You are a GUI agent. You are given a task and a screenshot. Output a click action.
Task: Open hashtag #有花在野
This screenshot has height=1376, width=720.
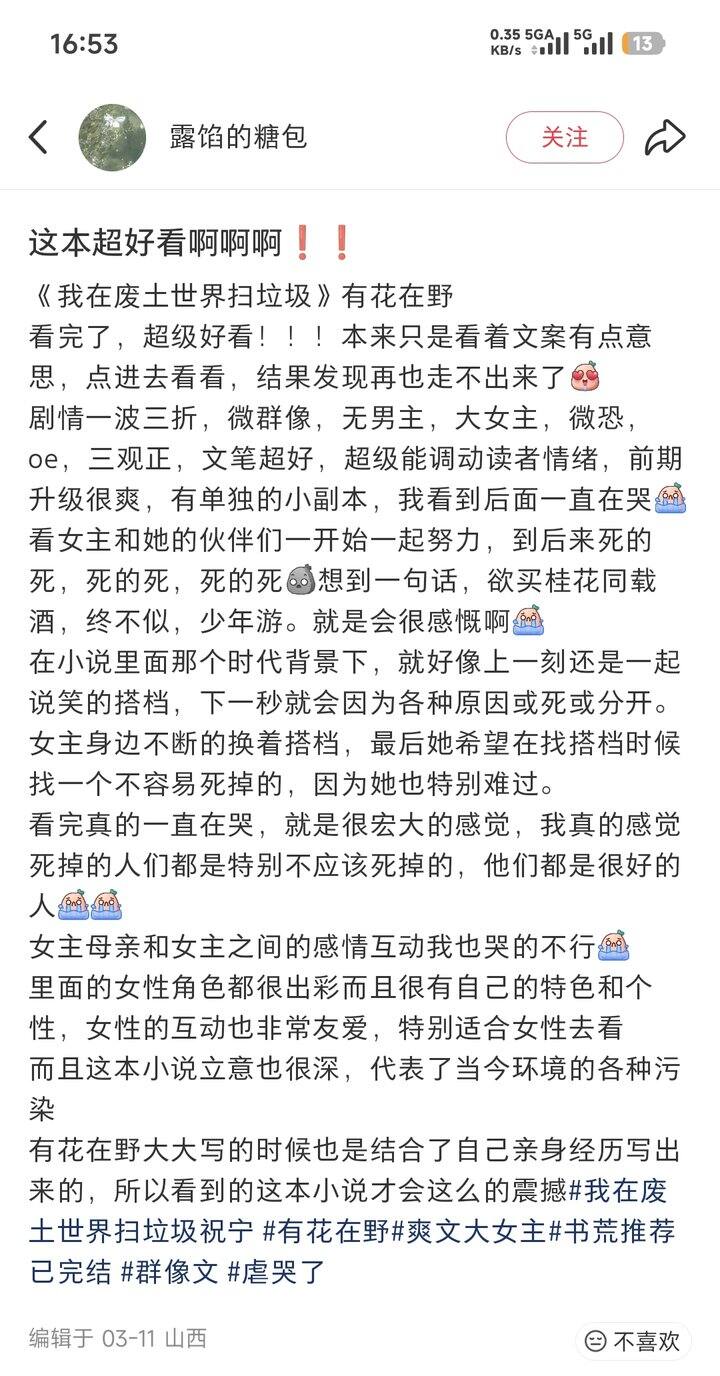click(x=324, y=1228)
